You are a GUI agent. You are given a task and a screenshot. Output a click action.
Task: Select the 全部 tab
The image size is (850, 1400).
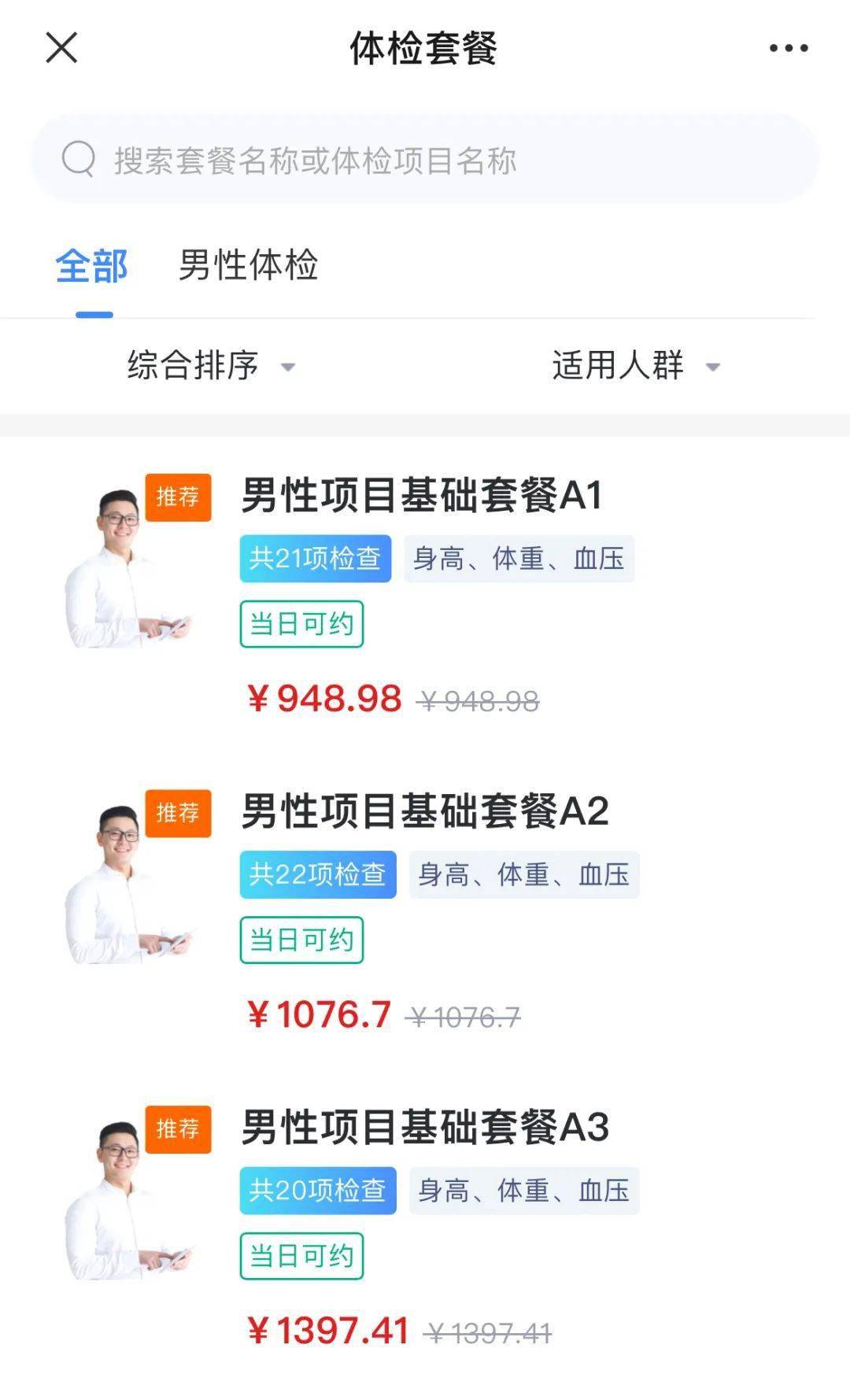pos(92,266)
